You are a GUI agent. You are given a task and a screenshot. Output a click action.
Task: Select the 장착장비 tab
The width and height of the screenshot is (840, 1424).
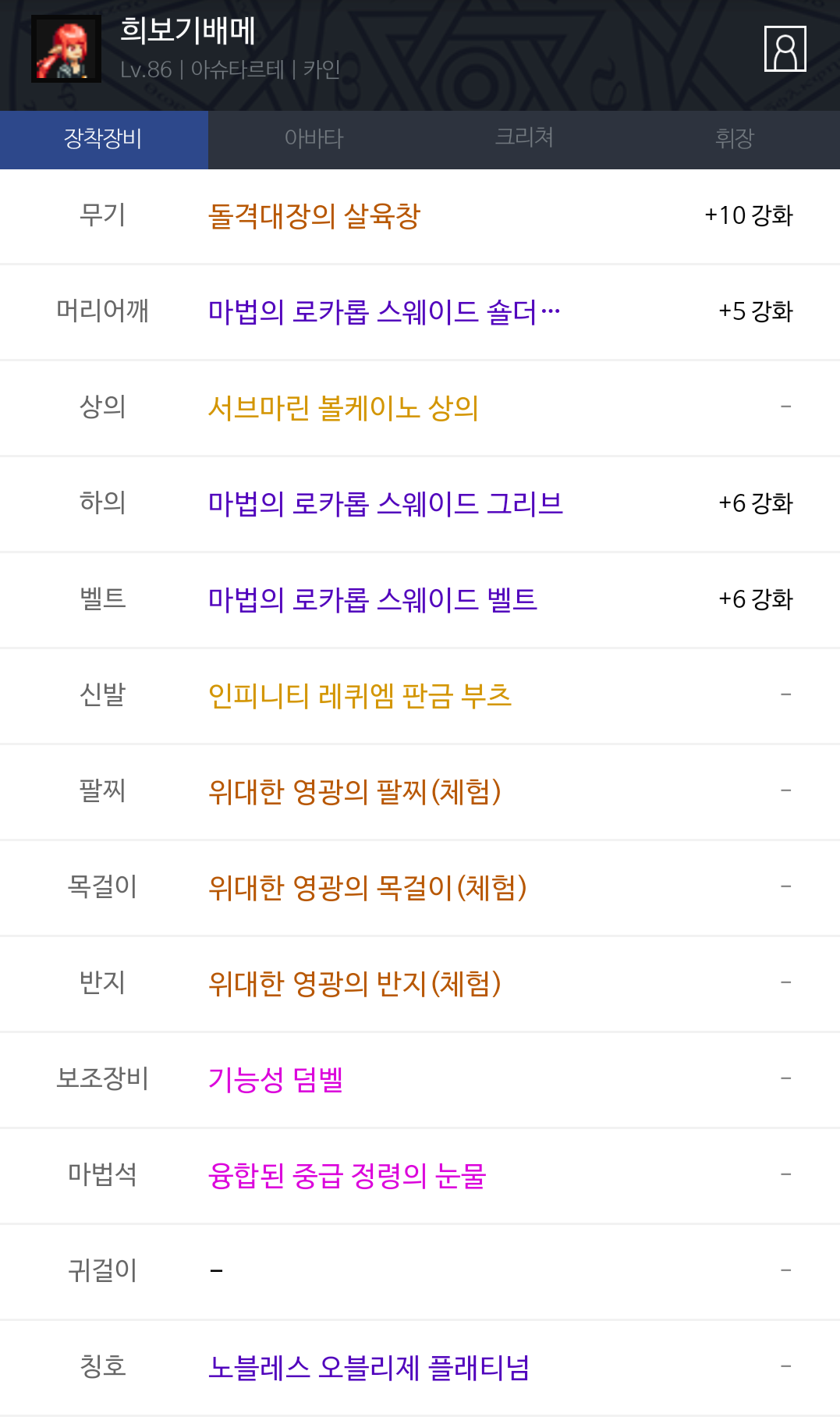click(x=103, y=139)
